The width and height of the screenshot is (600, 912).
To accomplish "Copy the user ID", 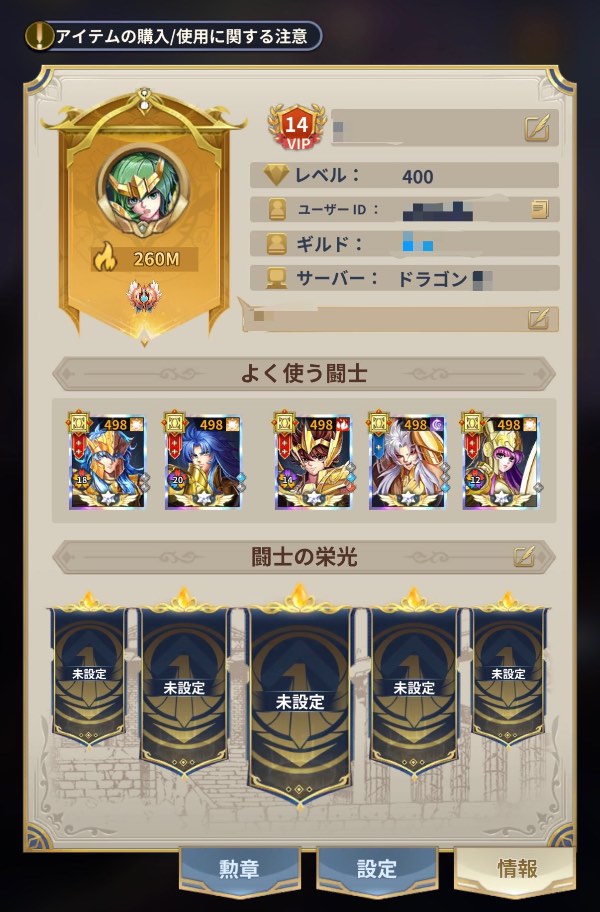I will [x=540, y=210].
